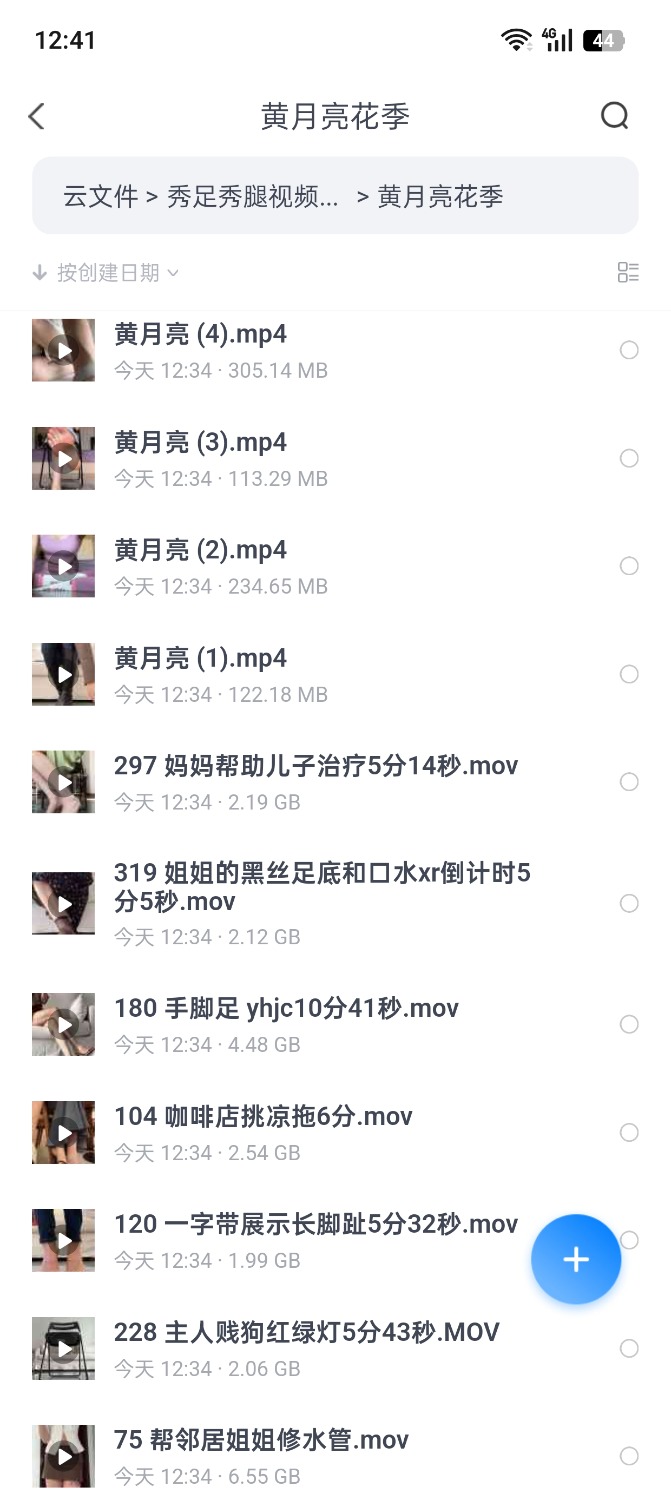Open the 按创建日期 sort dropdown
Screen dimensions: 671x1500
click(106, 272)
